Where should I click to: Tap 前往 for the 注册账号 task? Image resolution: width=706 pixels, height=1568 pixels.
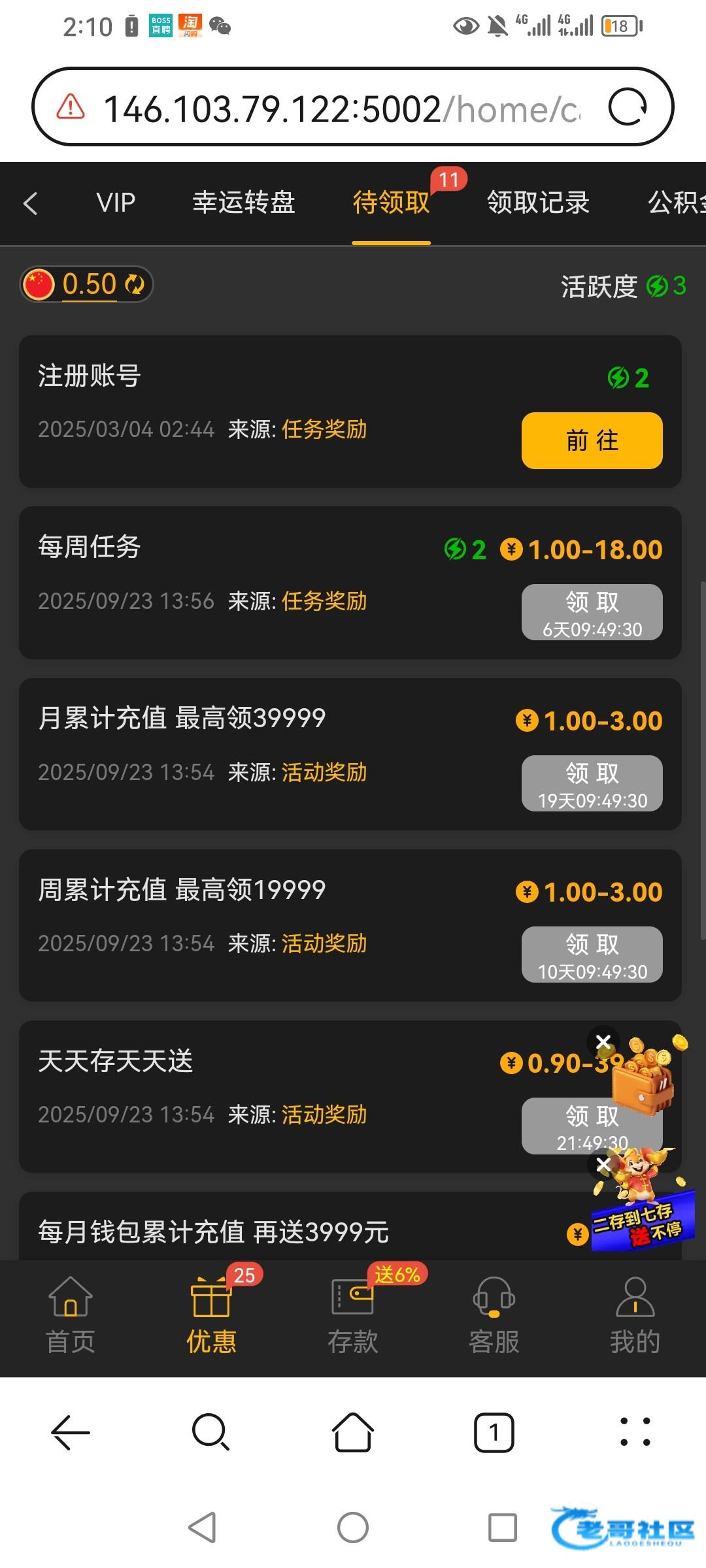pos(592,440)
